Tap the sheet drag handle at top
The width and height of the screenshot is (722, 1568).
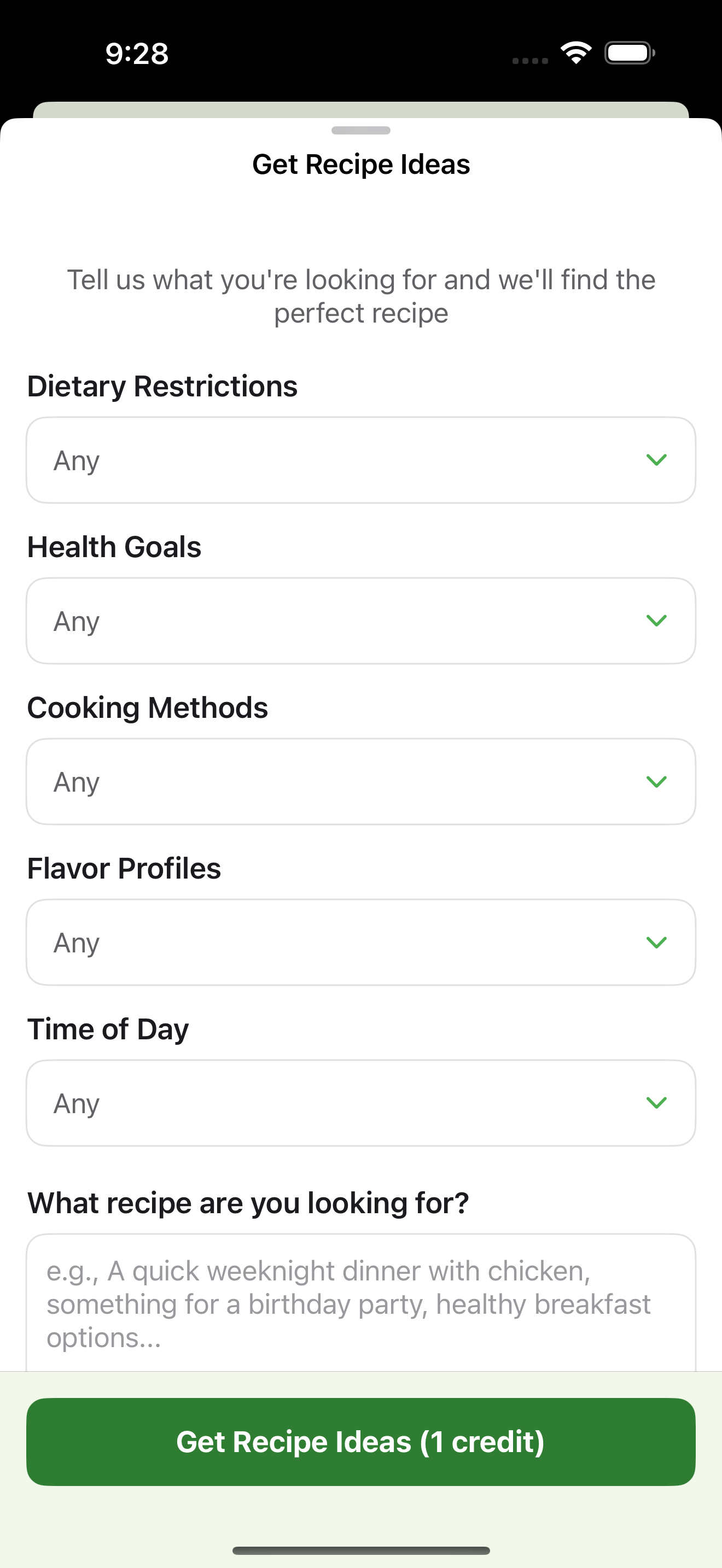pyautogui.click(x=361, y=130)
